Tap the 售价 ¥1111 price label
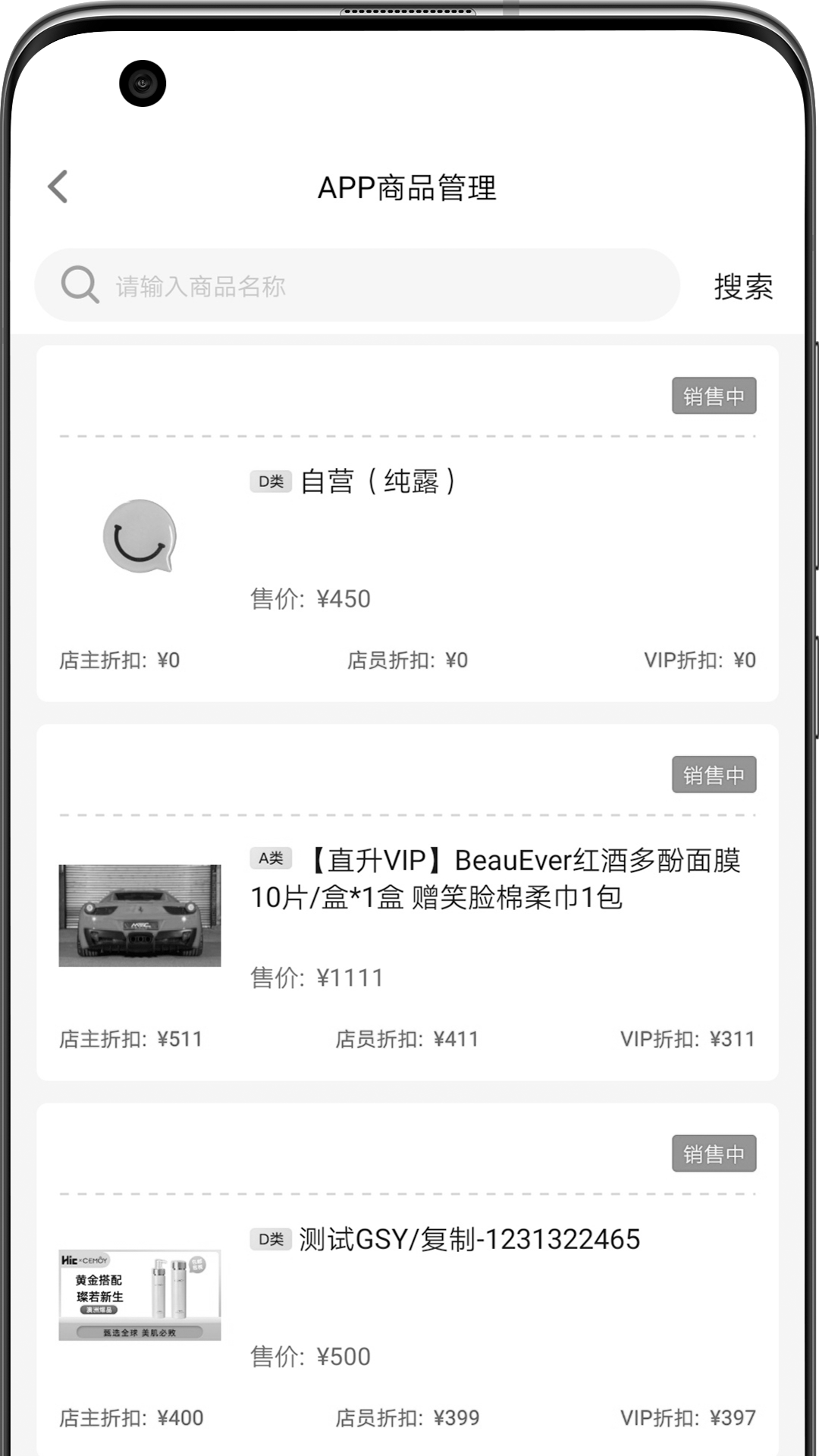The height and width of the screenshot is (1456, 819). tap(317, 978)
